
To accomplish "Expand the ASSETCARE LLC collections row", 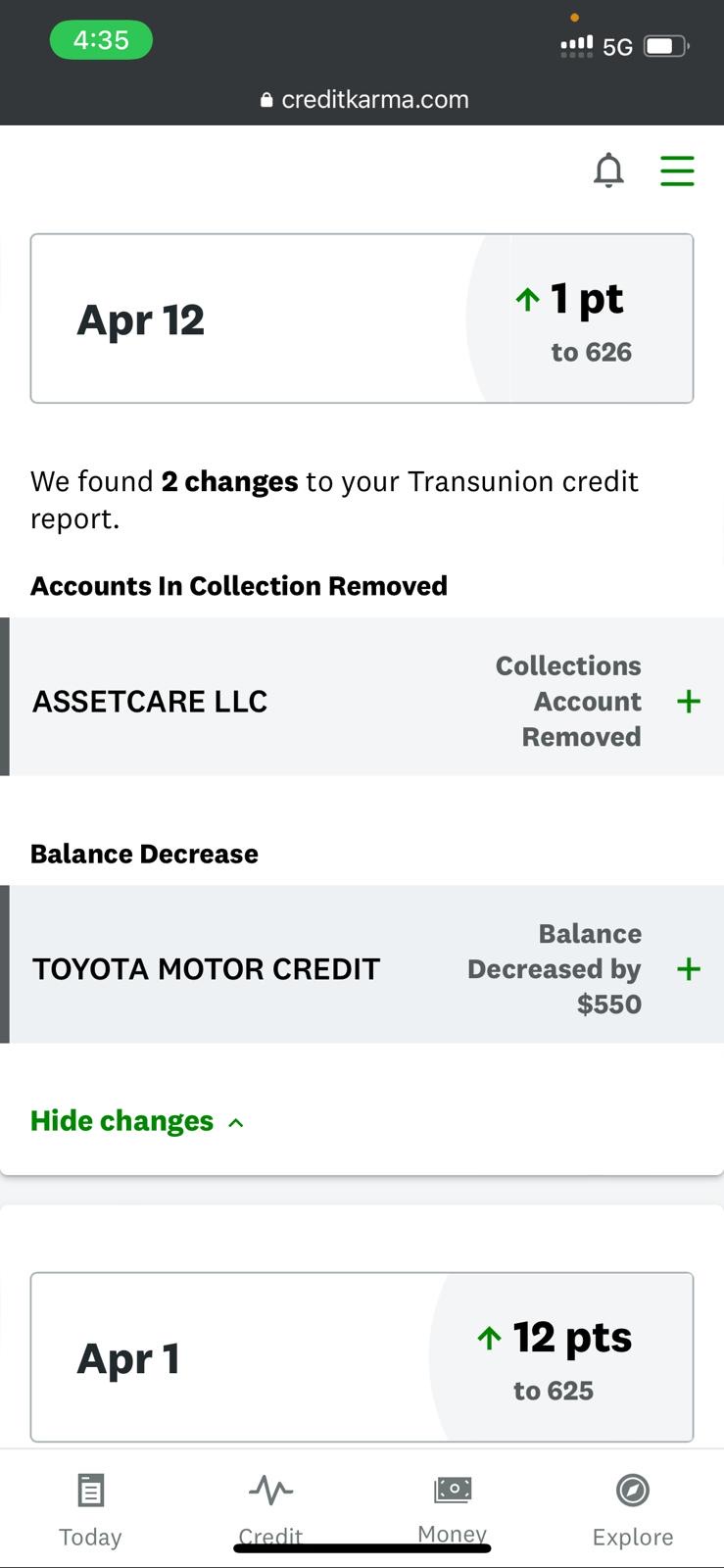I will tap(689, 701).
